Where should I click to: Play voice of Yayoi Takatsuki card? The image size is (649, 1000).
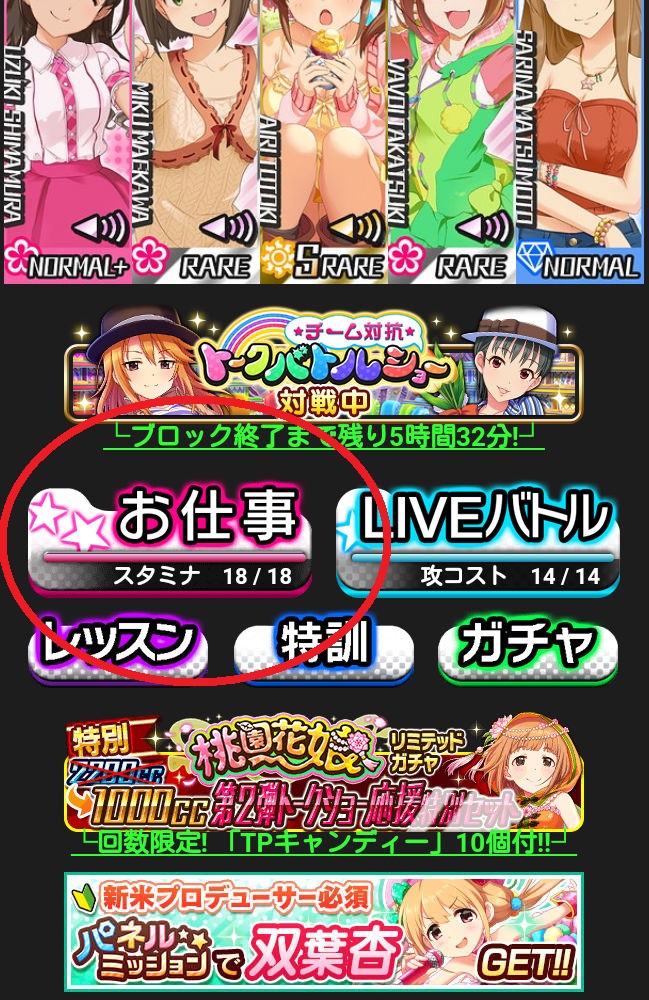click(487, 229)
